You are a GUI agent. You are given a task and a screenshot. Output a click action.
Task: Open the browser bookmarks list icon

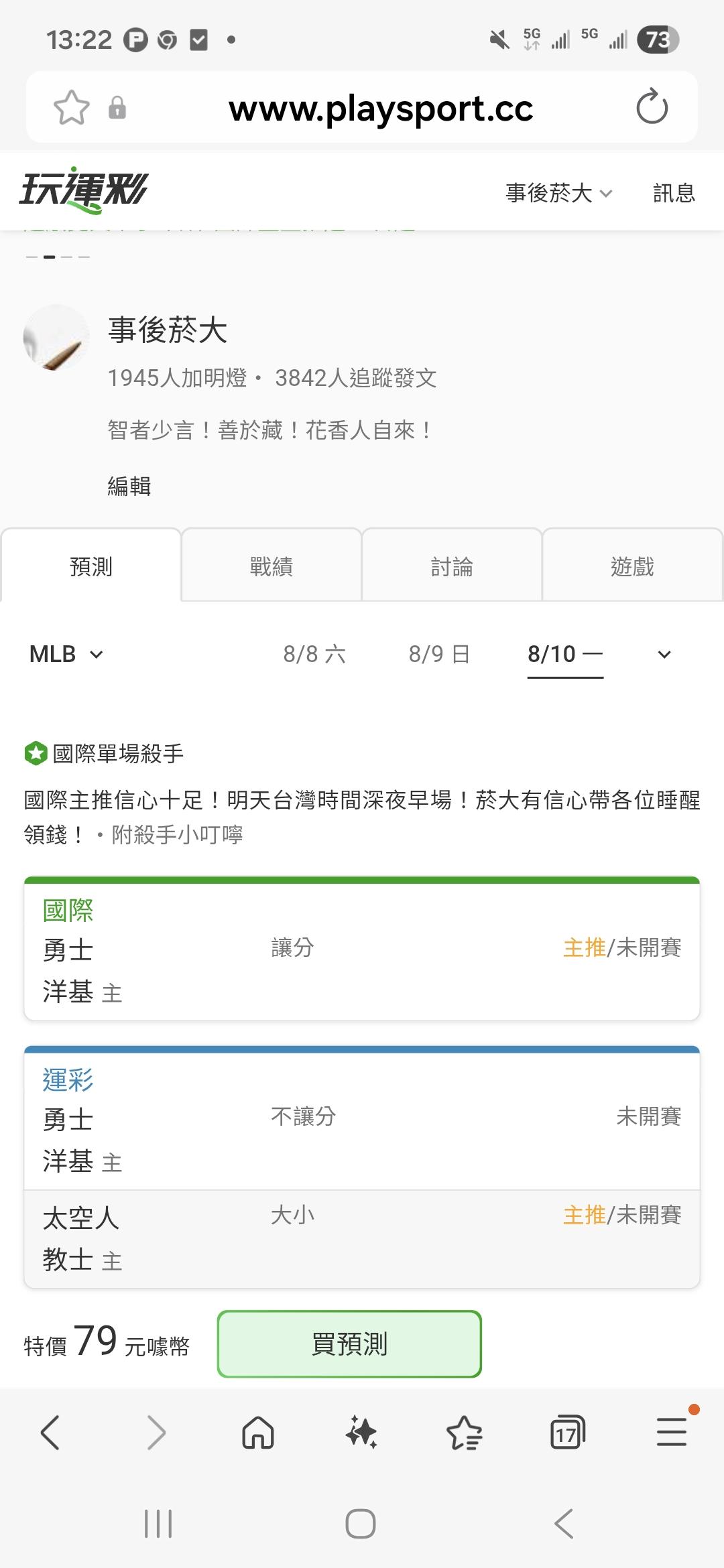pyautogui.click(x=464, y=1433)
